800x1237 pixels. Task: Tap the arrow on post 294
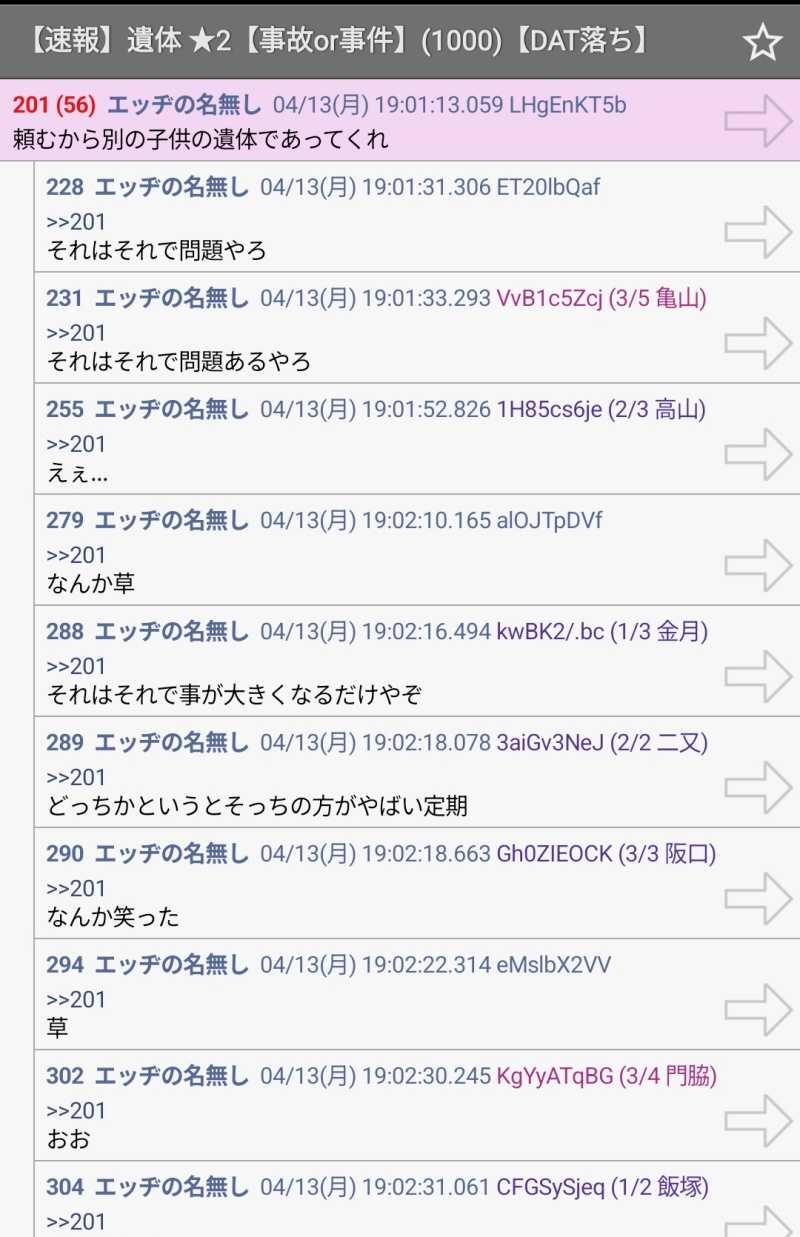[758, 1008]
